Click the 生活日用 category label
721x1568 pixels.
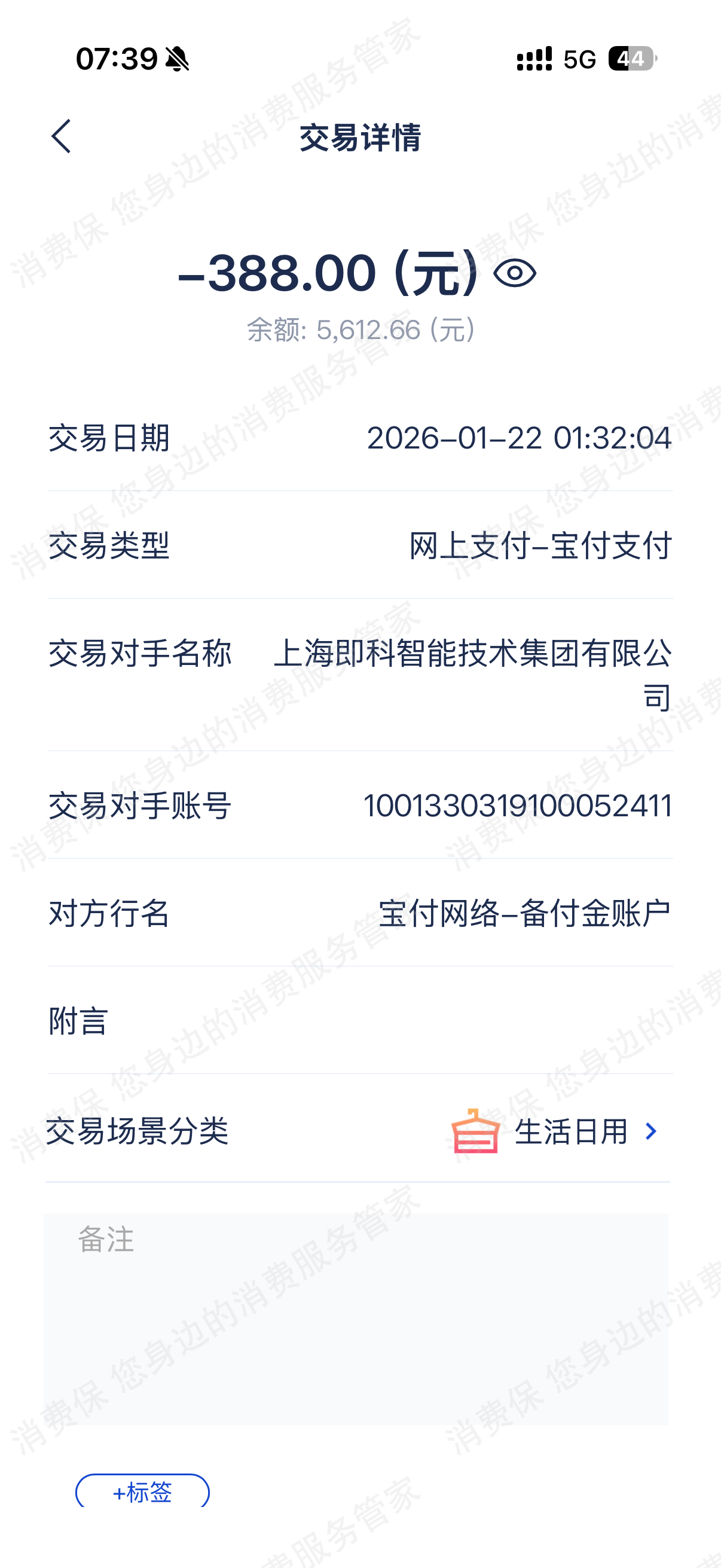coord(572,1131)
